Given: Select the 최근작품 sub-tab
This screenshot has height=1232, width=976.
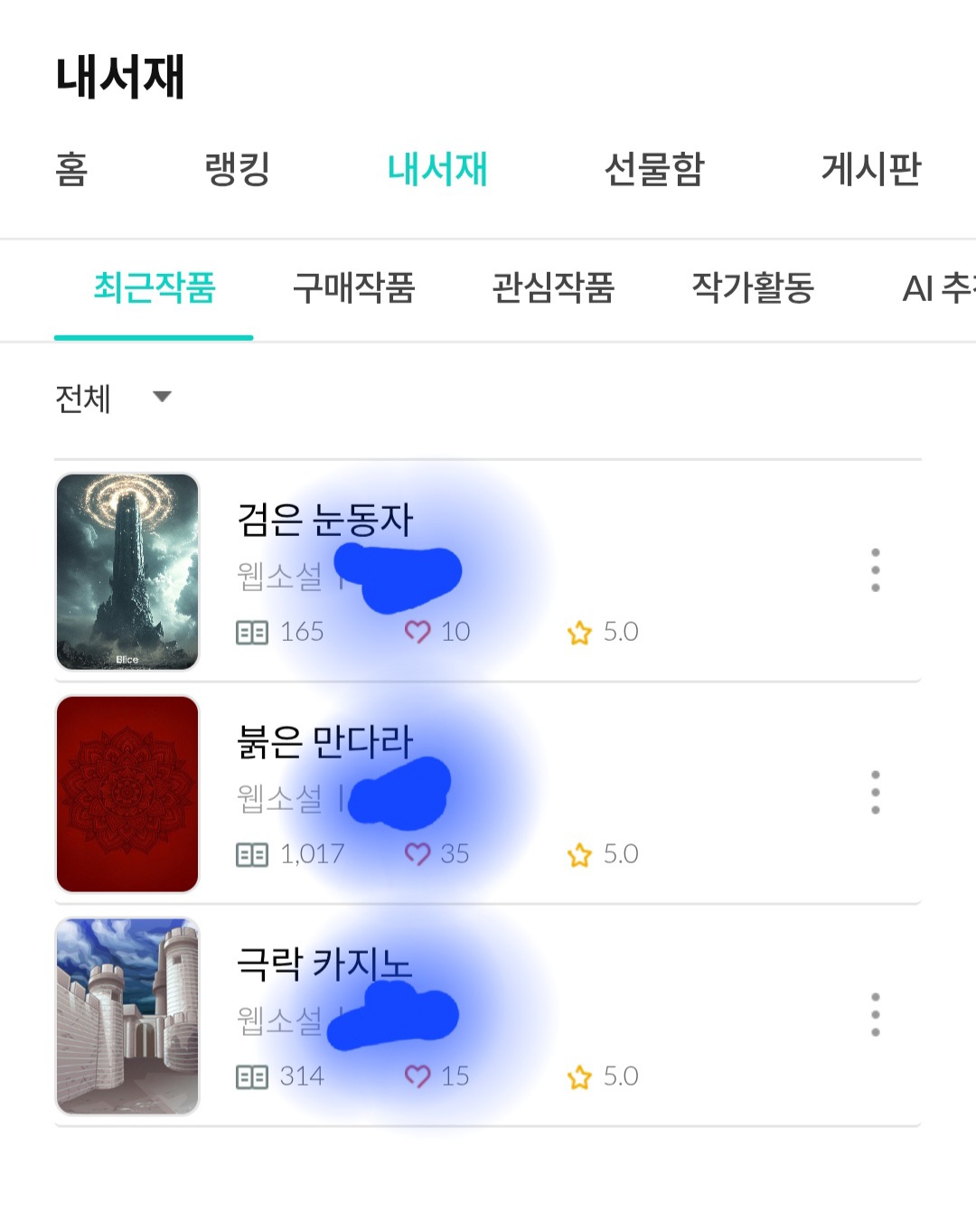Looking at the screenshot, I should click(154, 288).
